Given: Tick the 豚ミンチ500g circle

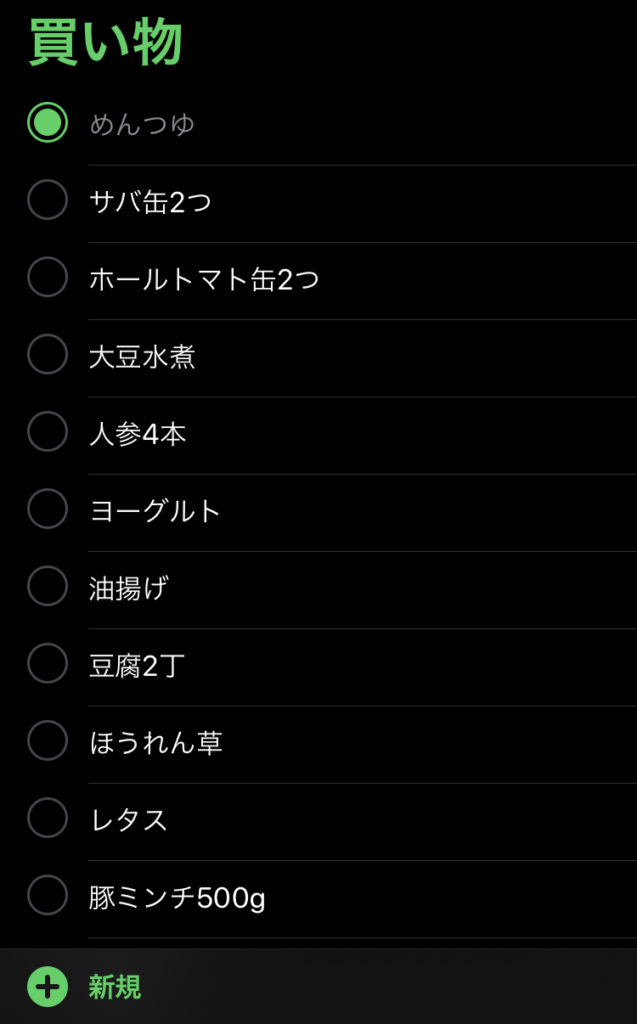Looking at the screenshot, I should [47, 895].
